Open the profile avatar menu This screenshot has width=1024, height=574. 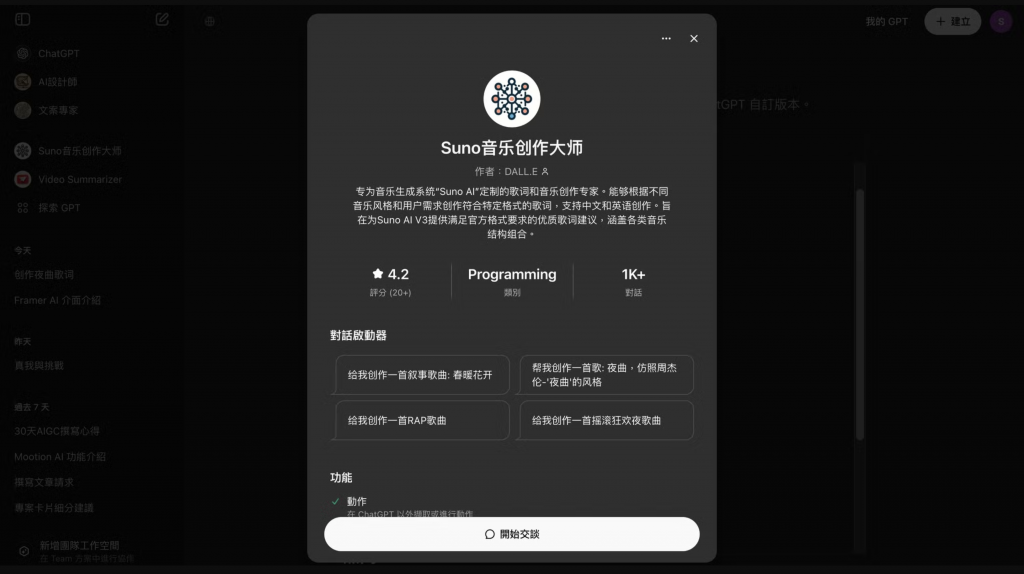(x=1001, y=21)
